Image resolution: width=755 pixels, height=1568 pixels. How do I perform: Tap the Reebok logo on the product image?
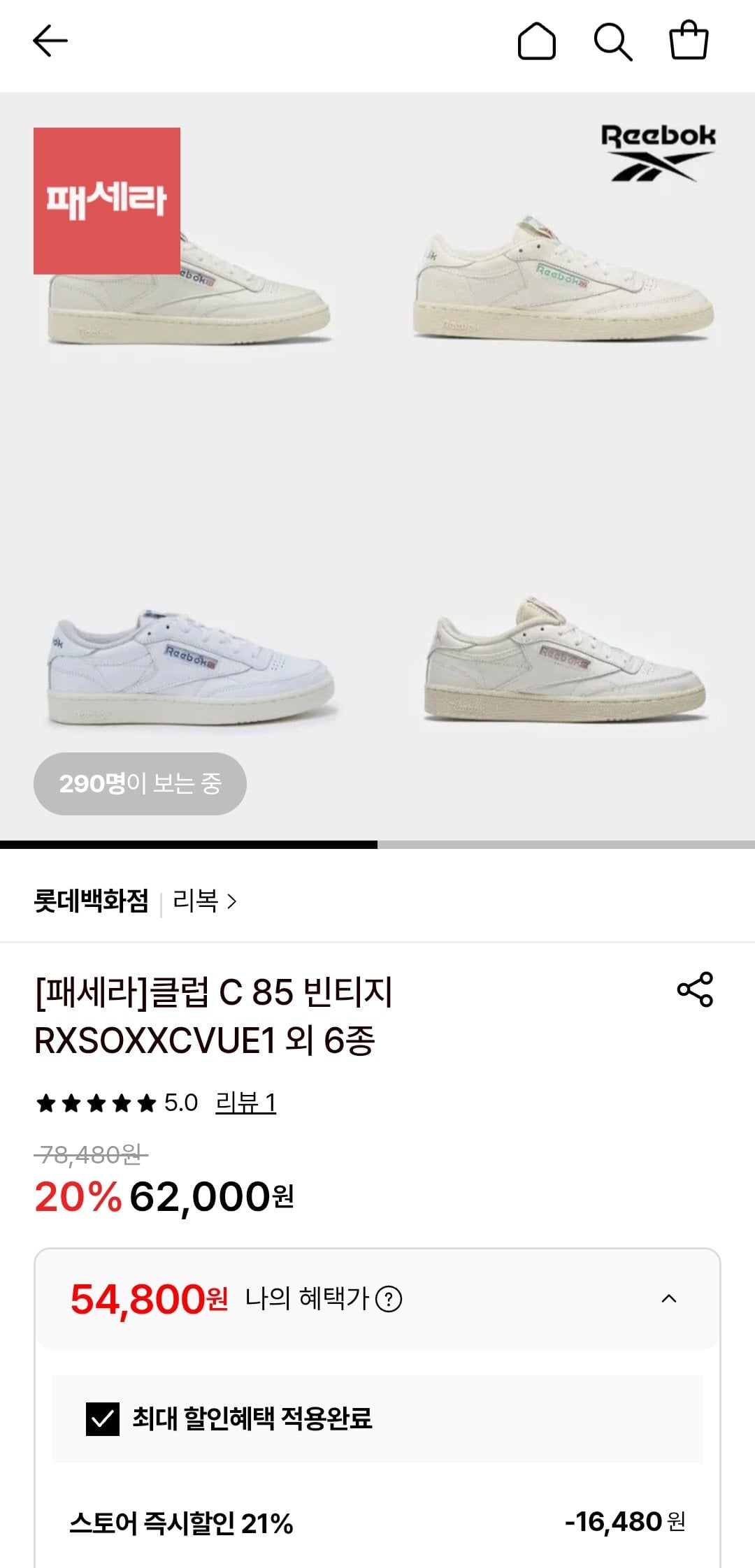pos(657,152)
